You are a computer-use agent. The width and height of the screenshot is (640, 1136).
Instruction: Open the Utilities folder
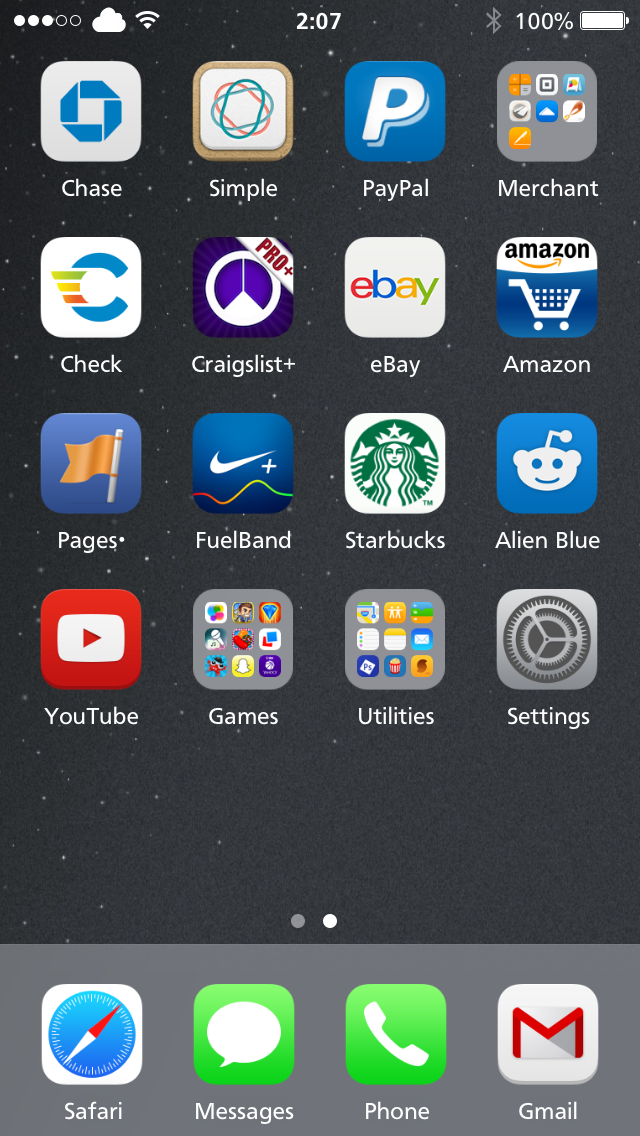tap(395, 639)
